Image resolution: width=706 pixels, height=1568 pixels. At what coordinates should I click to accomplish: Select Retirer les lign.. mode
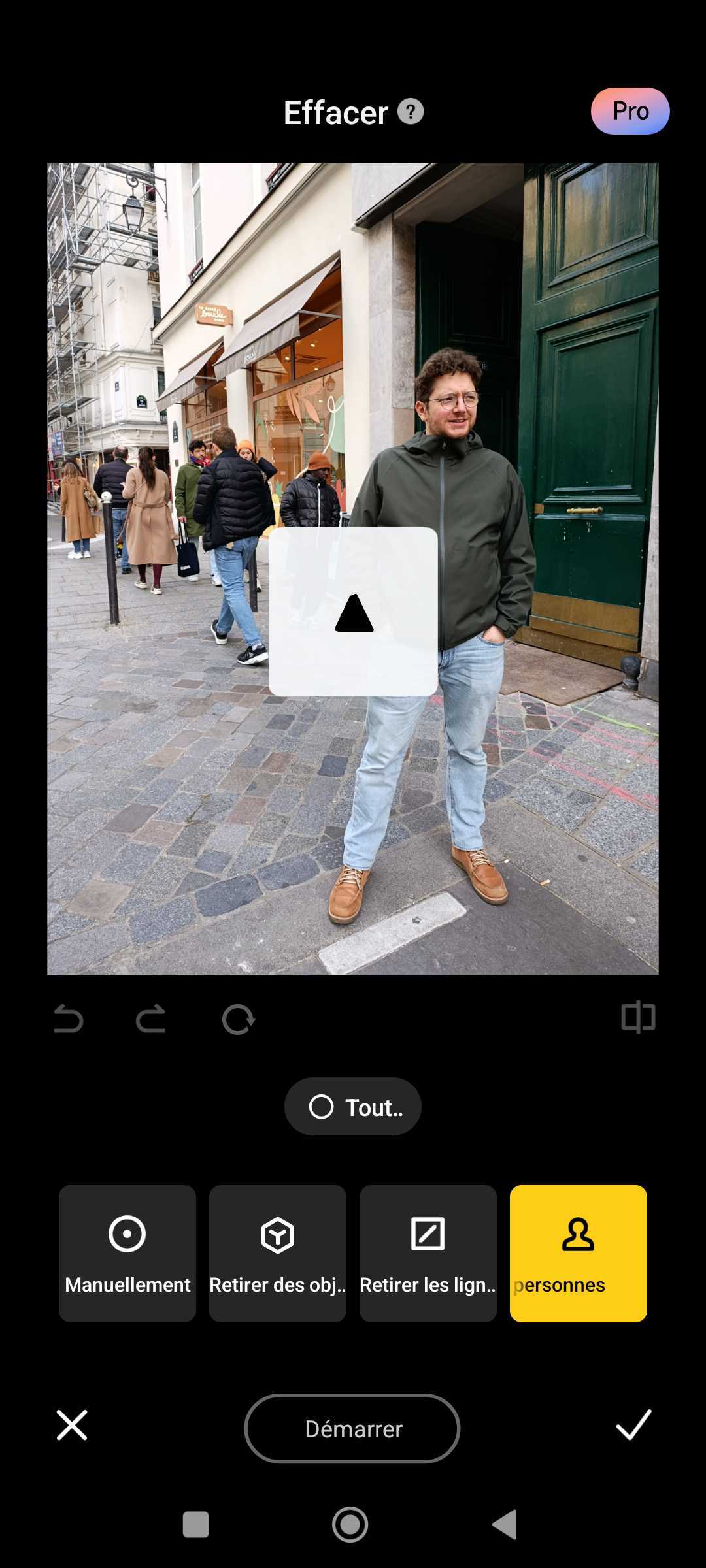(x=428, y=1254)
